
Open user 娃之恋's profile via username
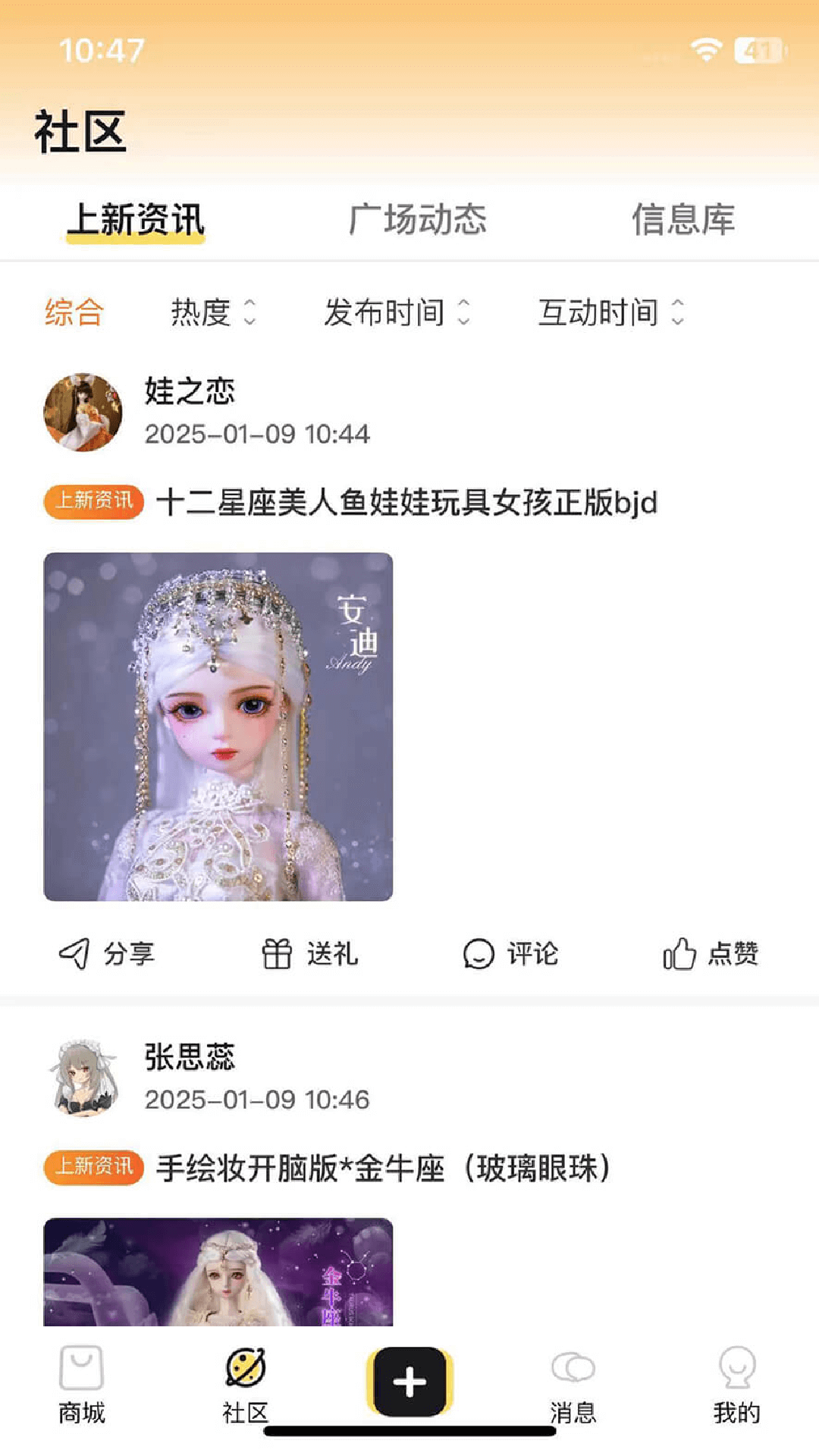pyautogui.click(x=189, y=391)
